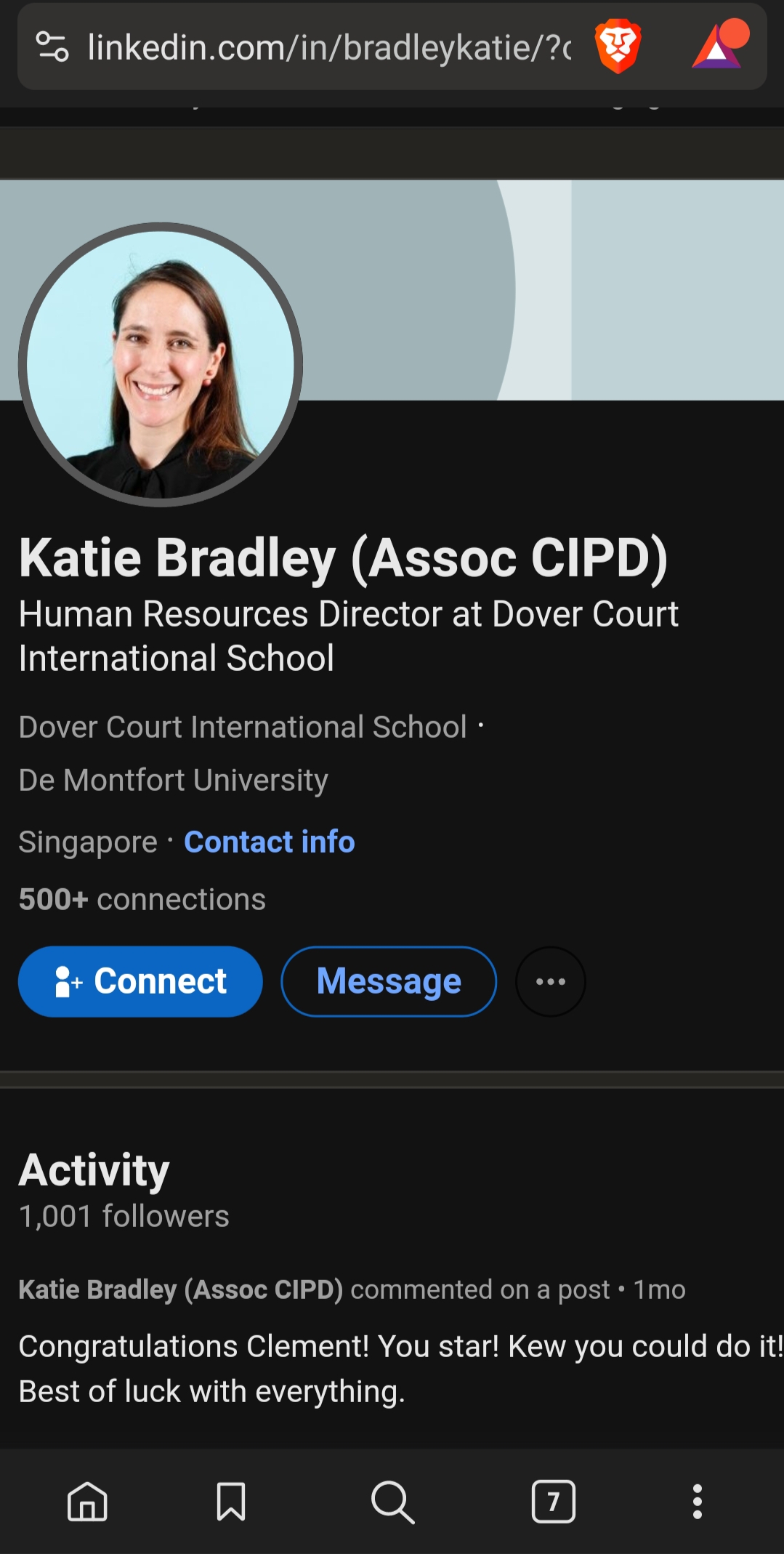
Task: Open Contact info link
Action: click(269, 842)
